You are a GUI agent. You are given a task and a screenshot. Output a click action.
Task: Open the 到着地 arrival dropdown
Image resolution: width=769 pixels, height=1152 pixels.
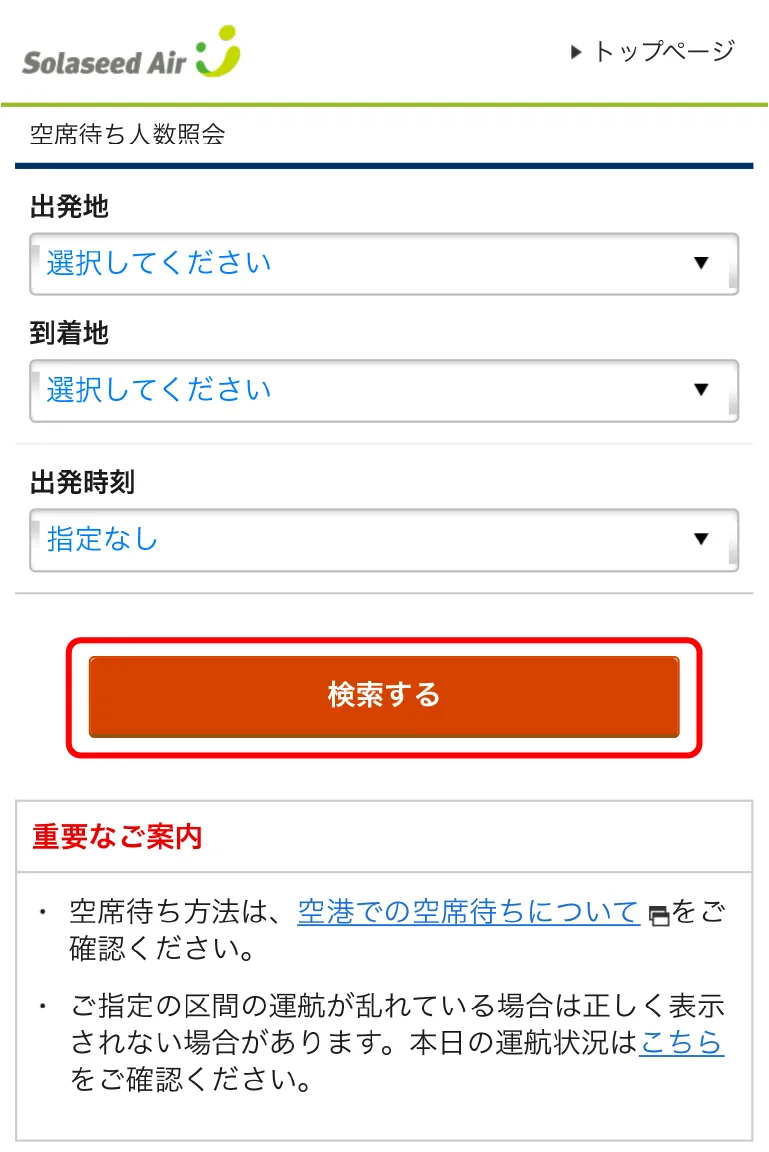pos(384,390)
